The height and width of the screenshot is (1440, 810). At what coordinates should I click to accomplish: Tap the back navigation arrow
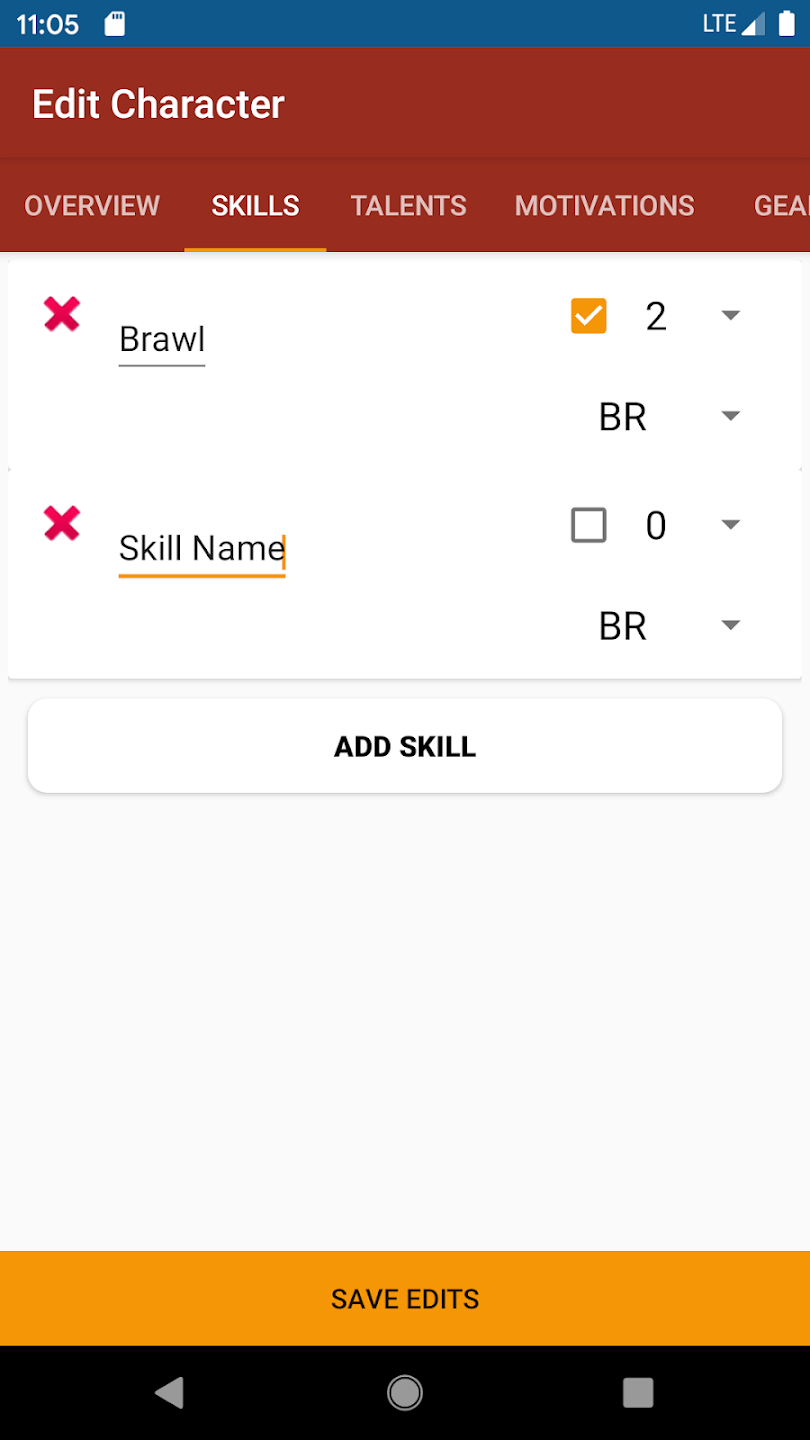click(x=169, y=1392)
